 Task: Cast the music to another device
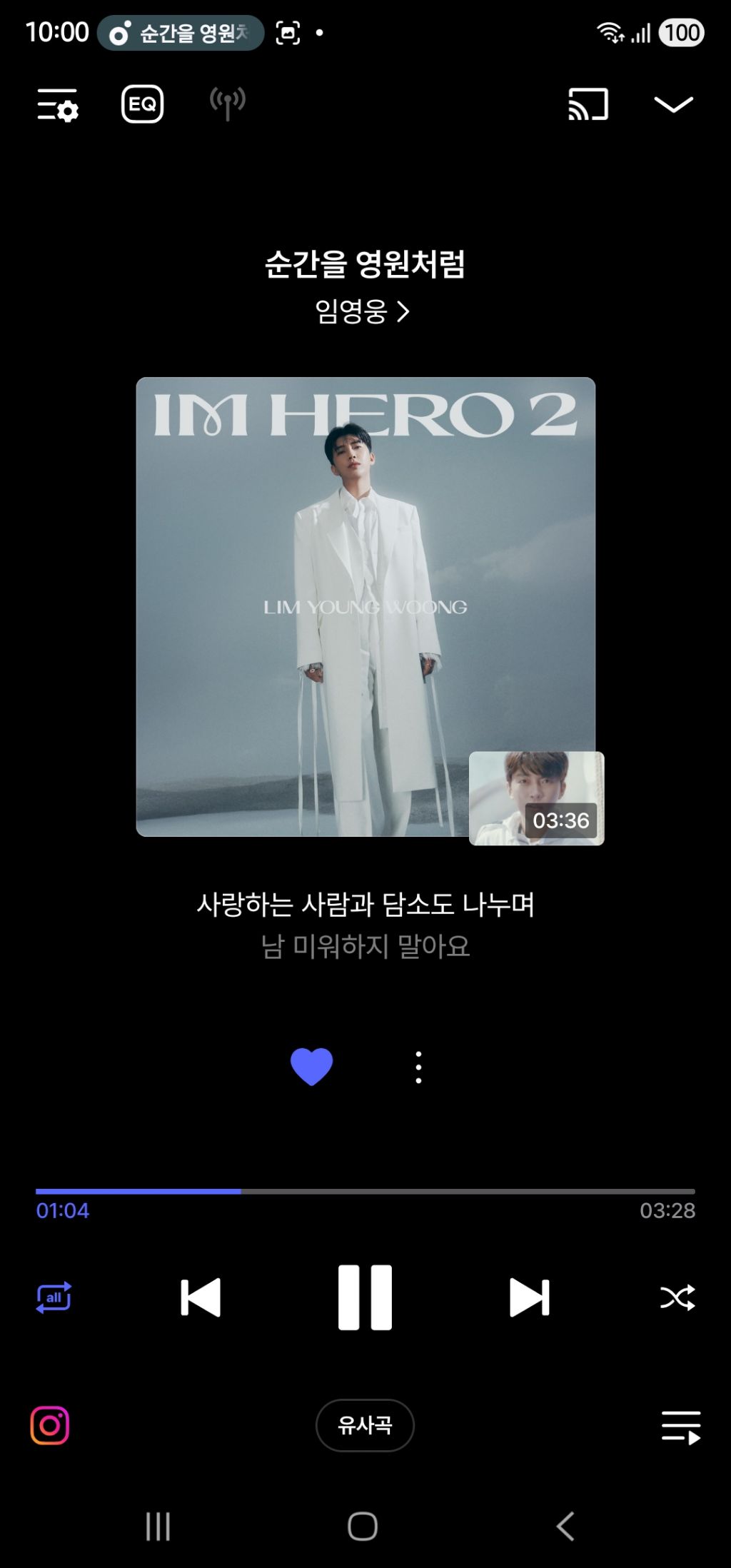pos(588,104)
